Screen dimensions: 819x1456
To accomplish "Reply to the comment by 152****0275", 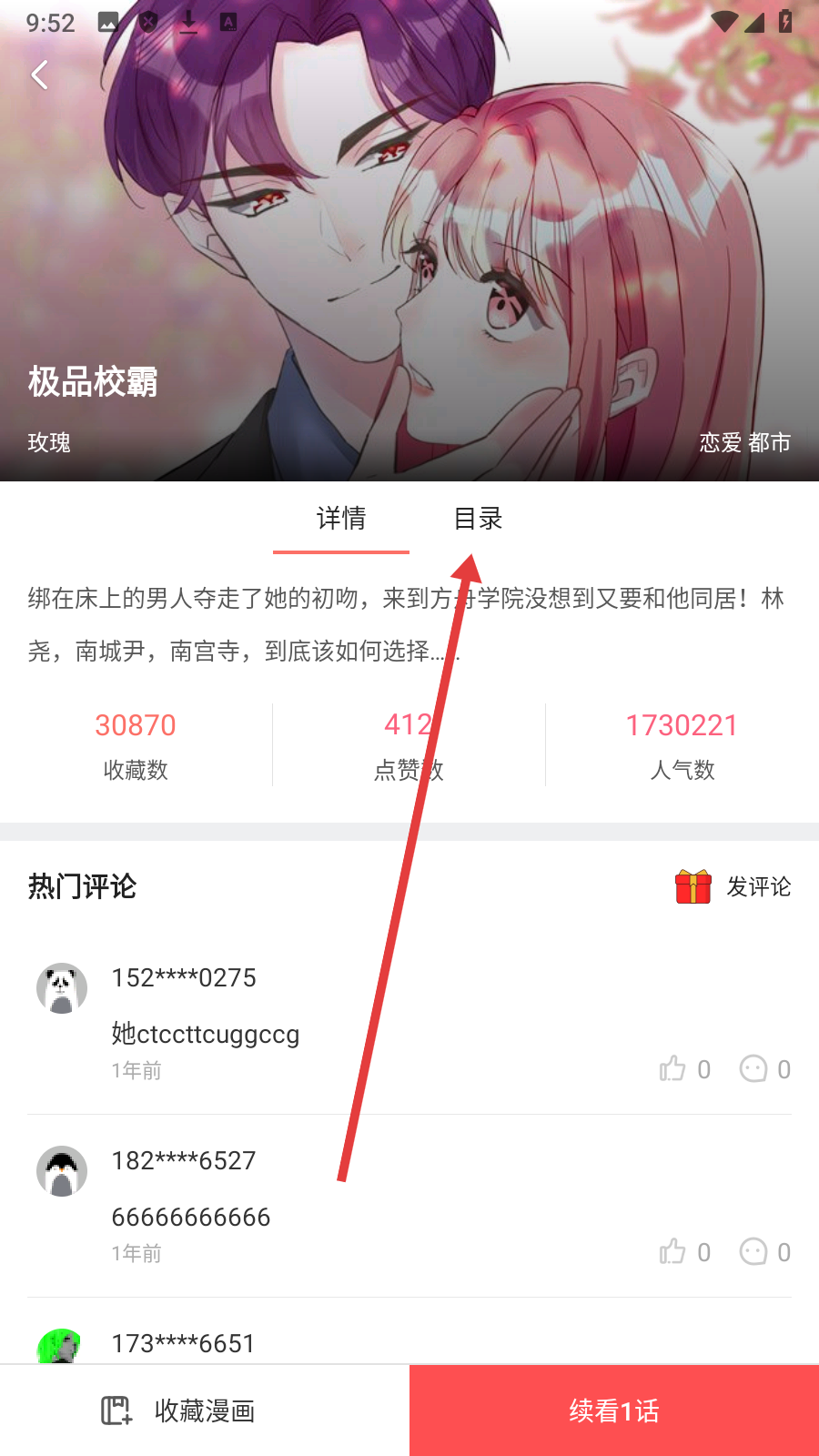I will click(x=764, y=1069).
